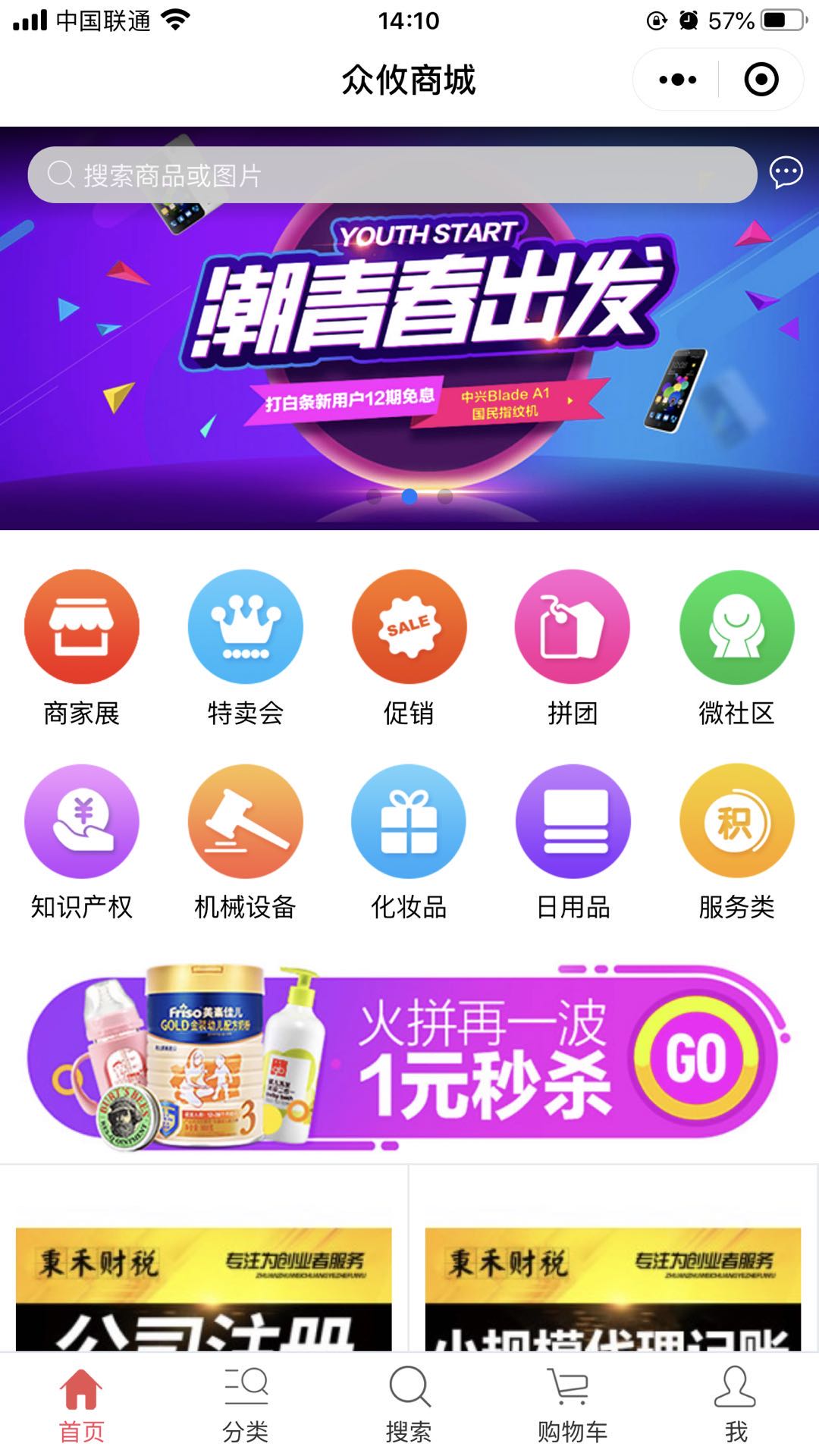This screenshot has height=1456, width=819.
Task: Open the 1元秒杀 GO banner
Action: click(x=409, y=1058)
